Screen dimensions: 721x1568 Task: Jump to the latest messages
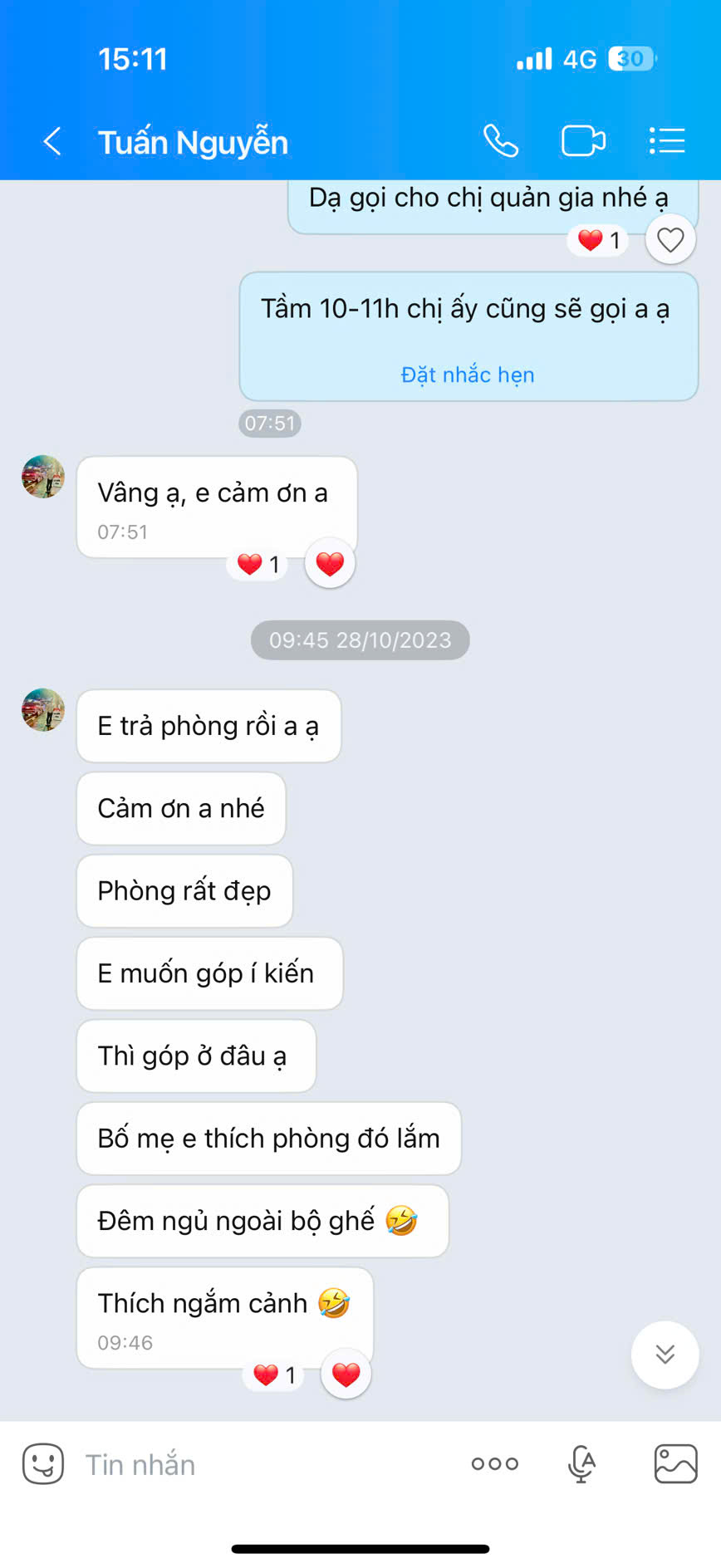point(665,1355)
